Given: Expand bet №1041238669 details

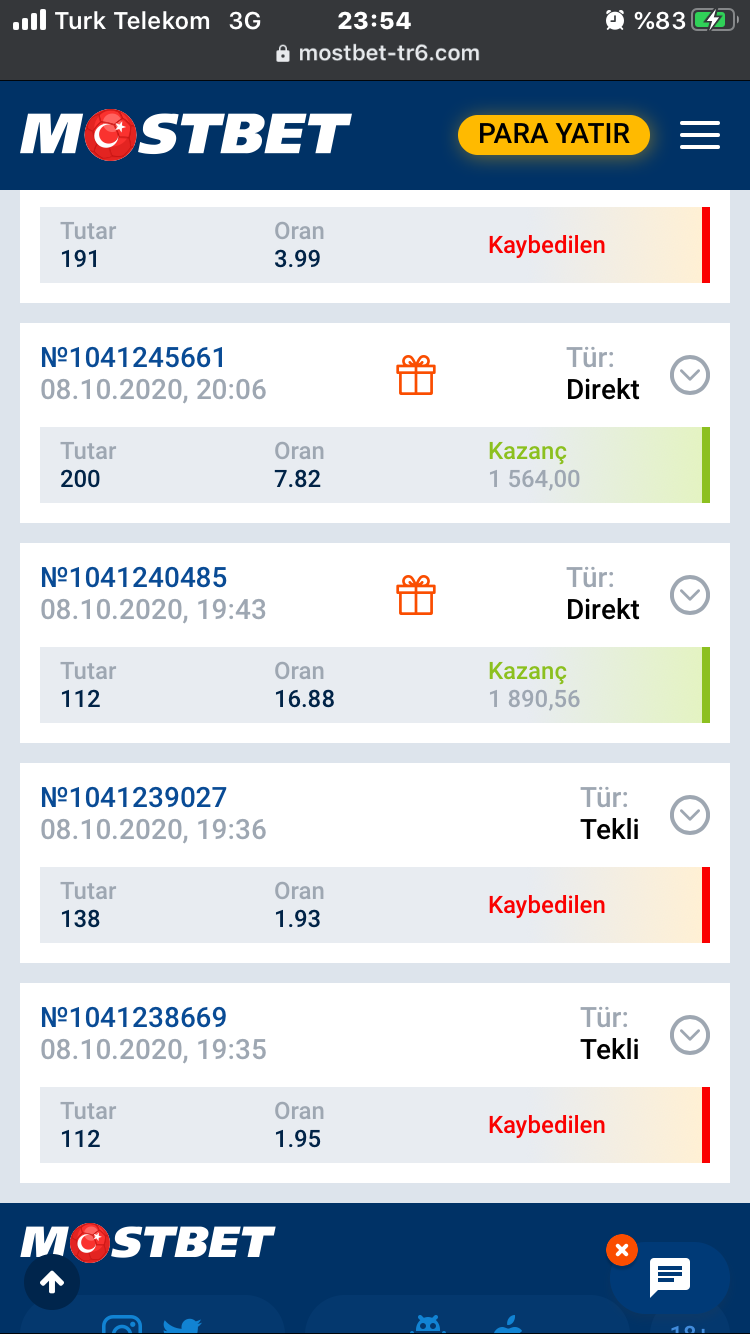Looking at the screenshot, I should (689, 1035).
